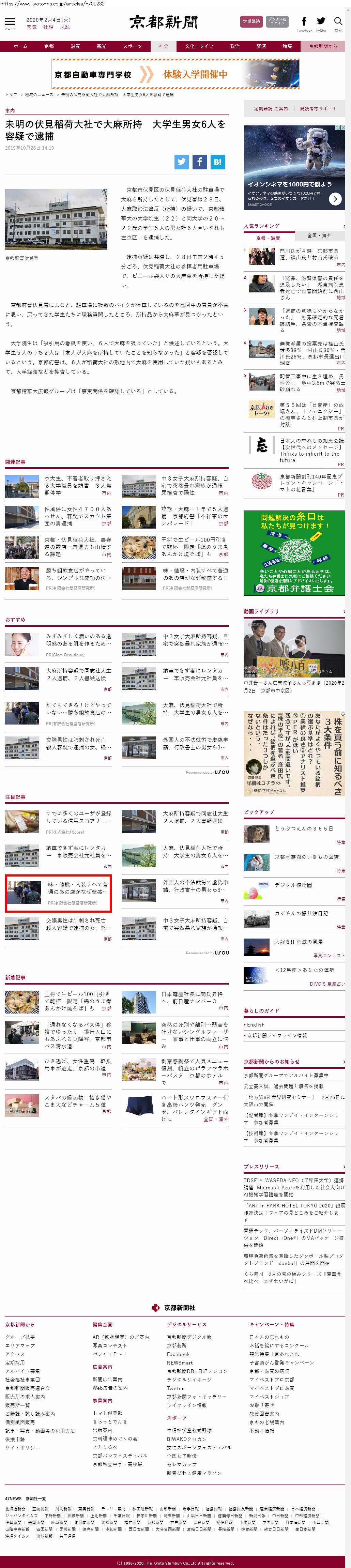Open the hamburger menu
Screen dimensions: 351x1568
coord(10,22)
